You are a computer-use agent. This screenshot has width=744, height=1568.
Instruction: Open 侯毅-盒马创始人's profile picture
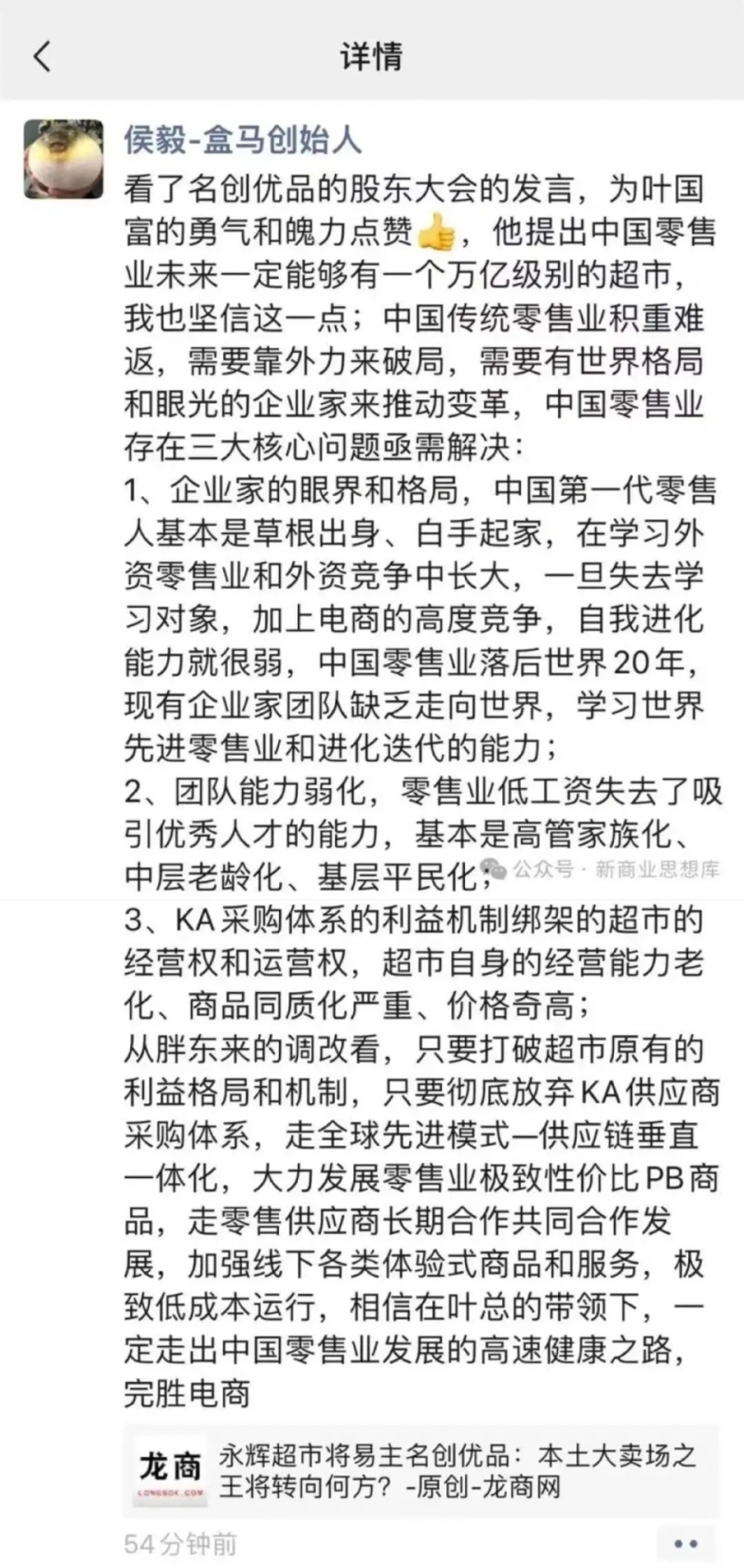click(x=63, y=158)
